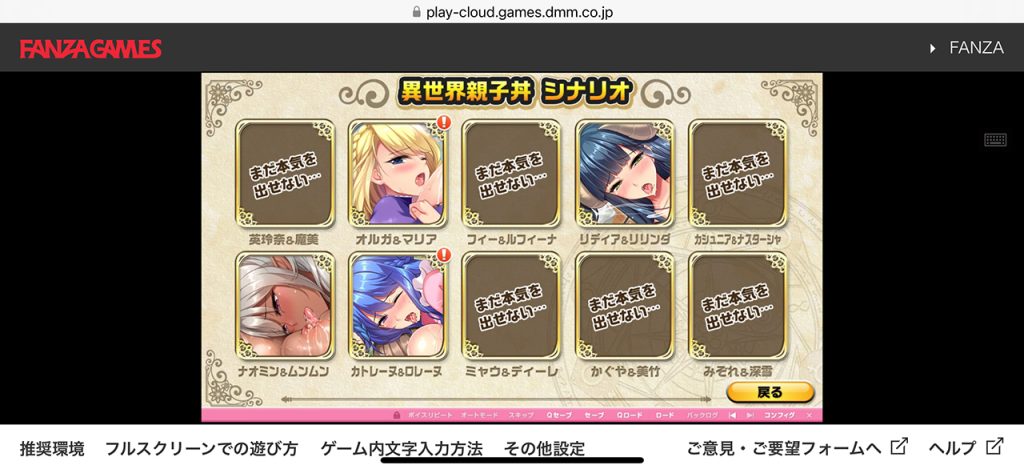Screen dimensions: 1024x473
Task: Open ご意見・ご要望フォームへ link
Action: [796, 447]
